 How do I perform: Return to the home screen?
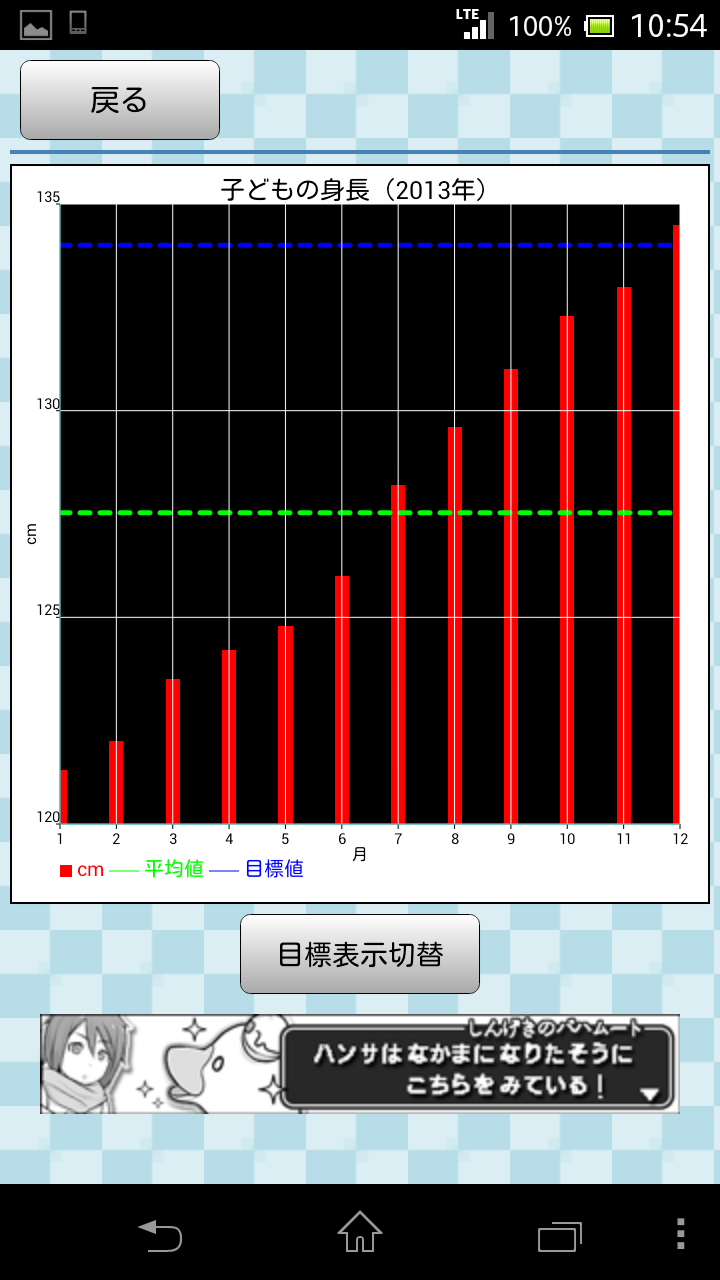pos(360,1232)
